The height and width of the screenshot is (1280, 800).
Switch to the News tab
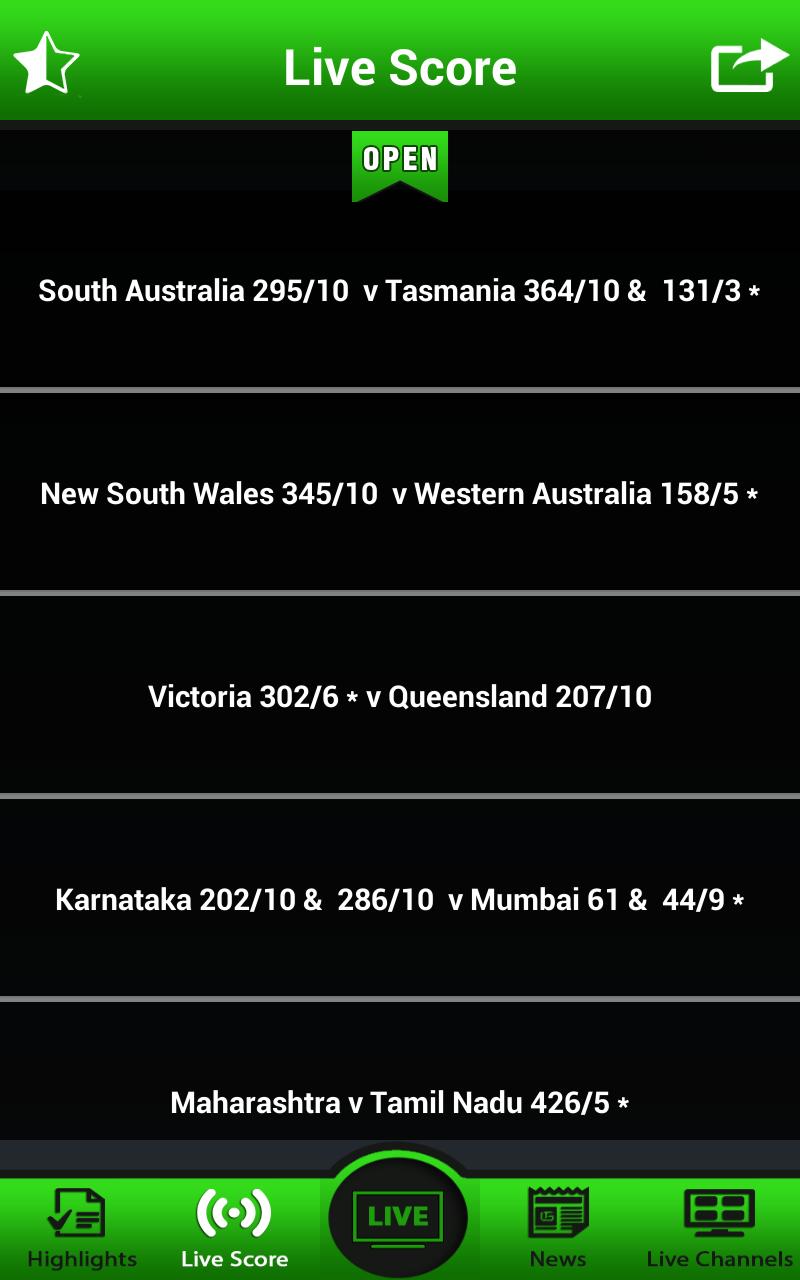coord(558,1228)
